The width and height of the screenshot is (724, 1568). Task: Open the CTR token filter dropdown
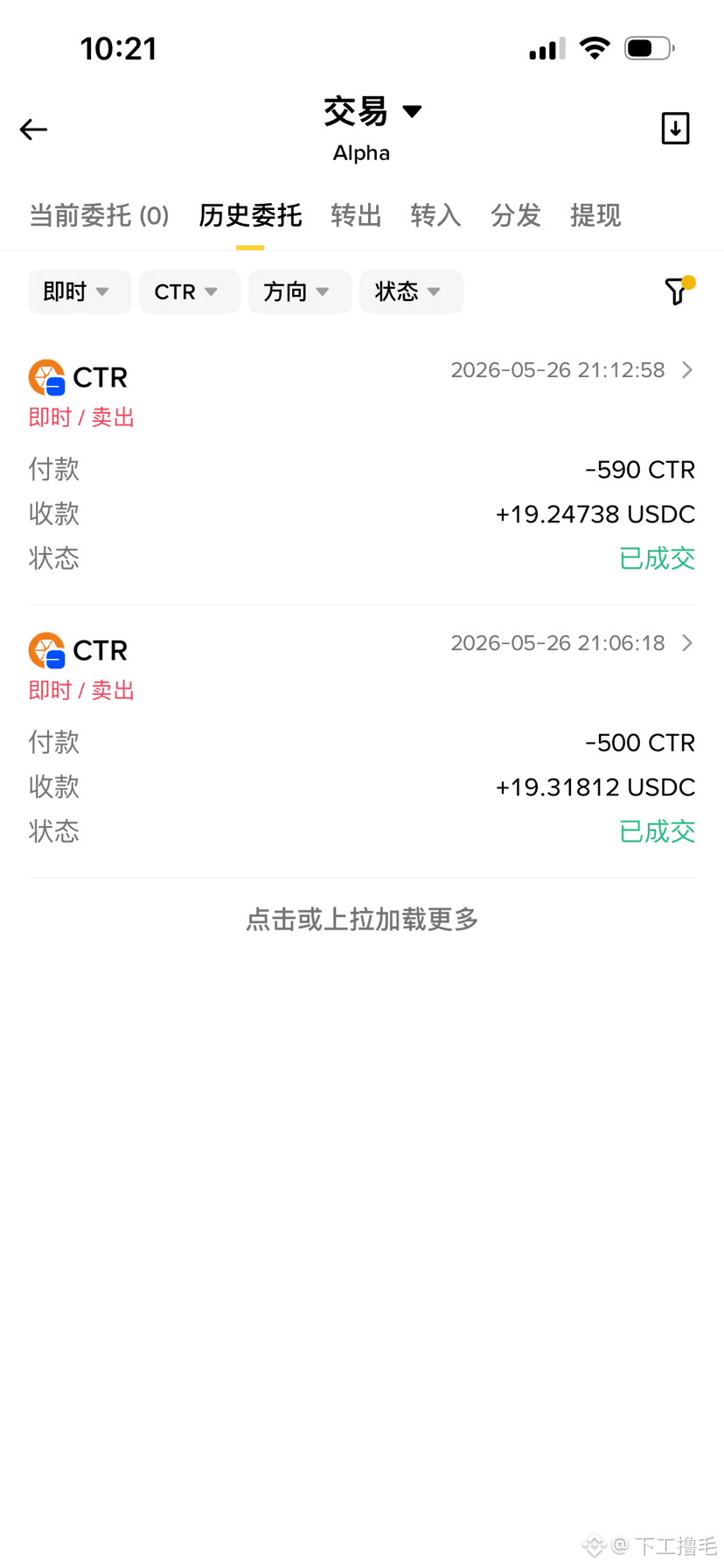[190, 291]
